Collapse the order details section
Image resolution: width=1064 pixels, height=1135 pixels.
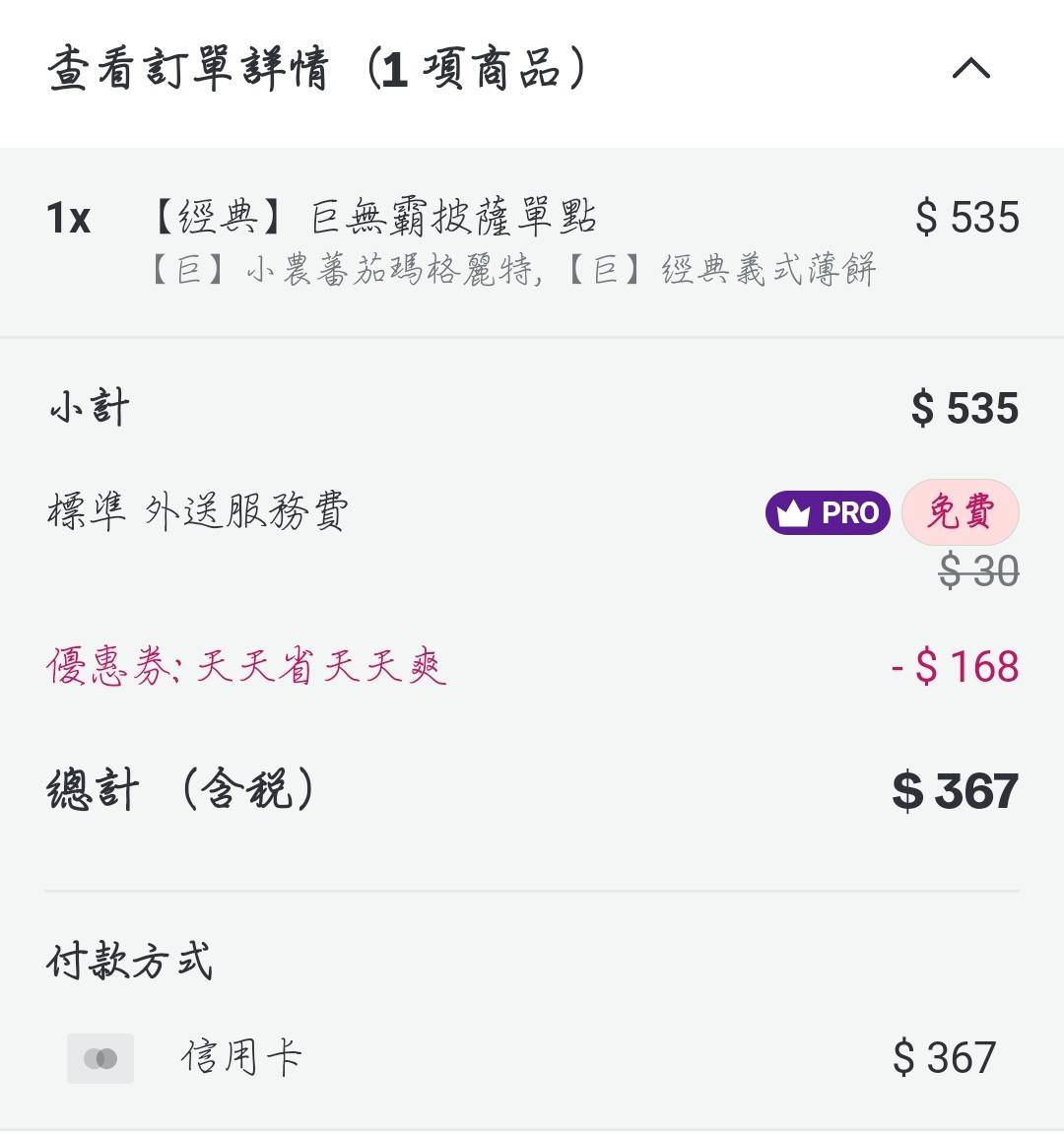(970, 69)
